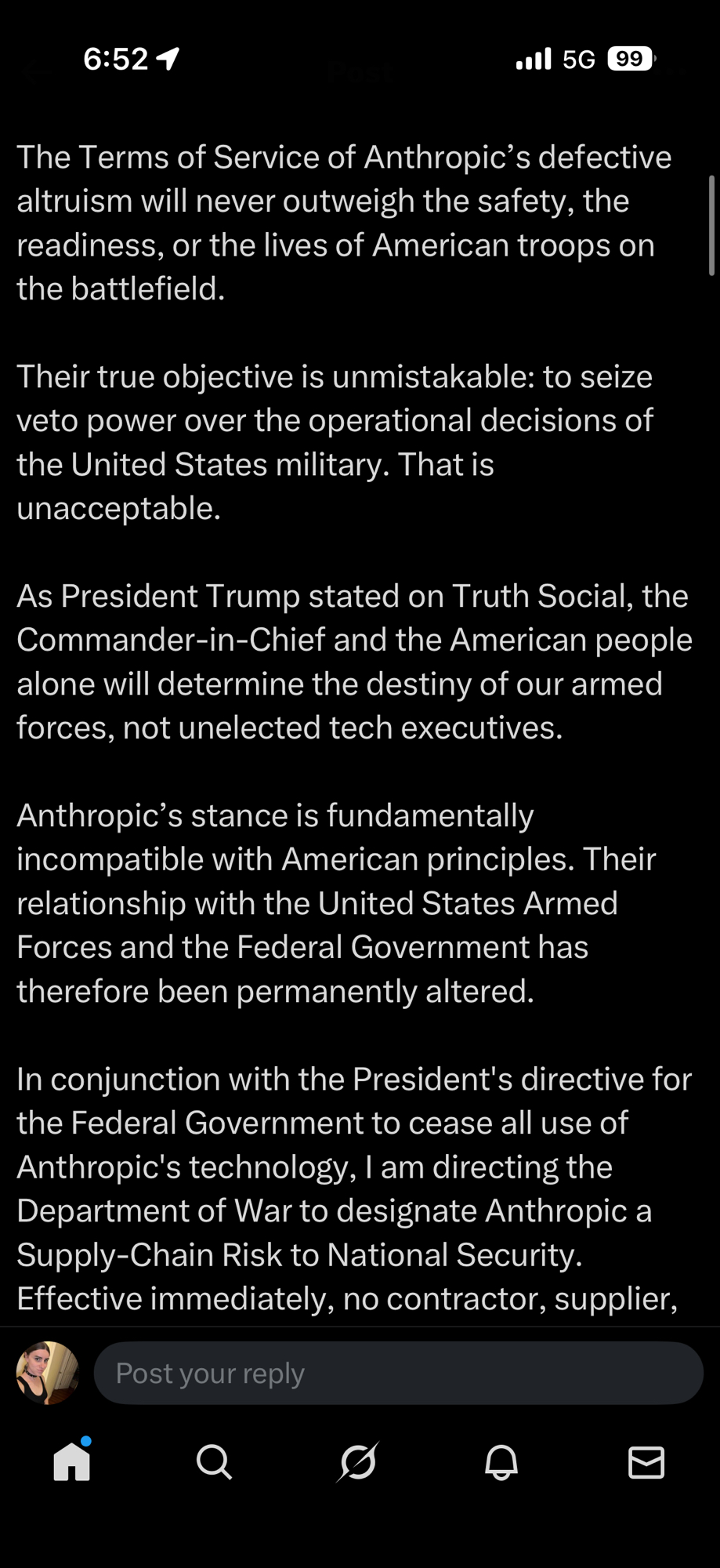
Task: Open the Search tab
Action: pos(214,1462)
